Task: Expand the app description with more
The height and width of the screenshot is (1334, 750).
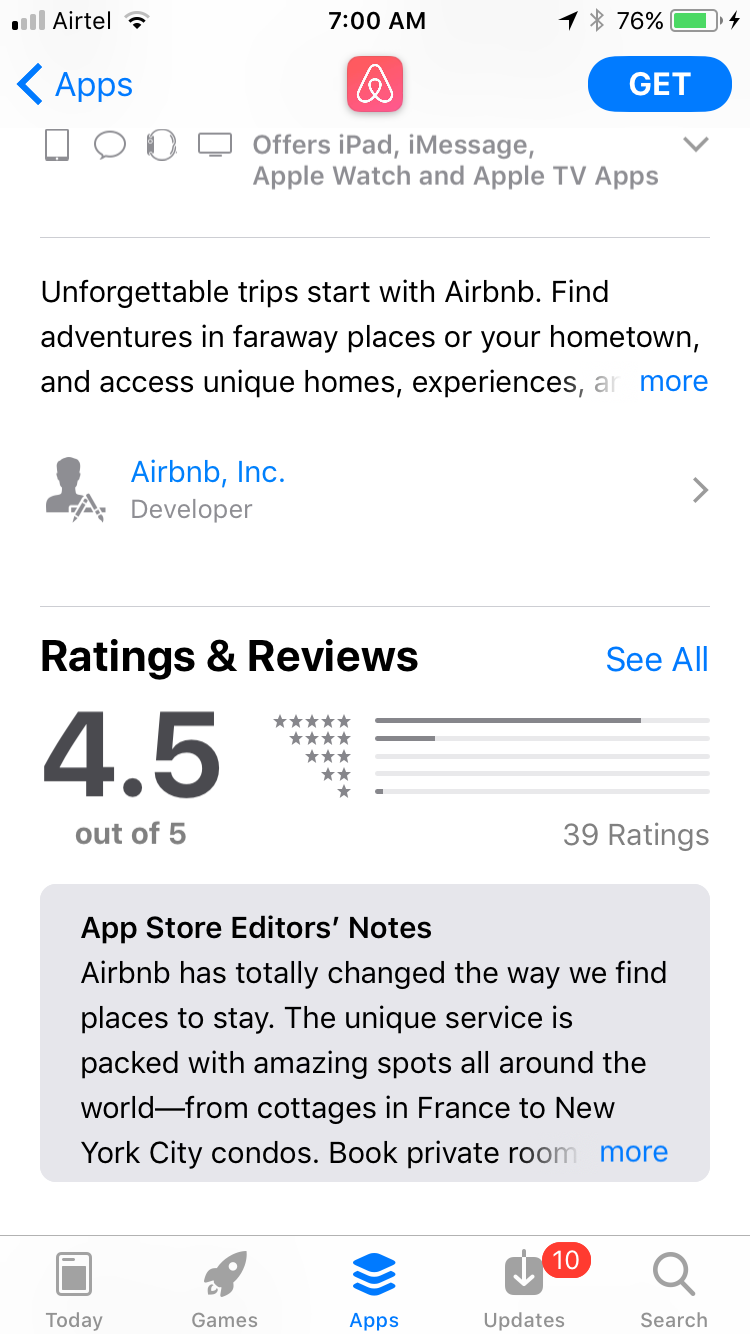Action: (x=673, y=381)
